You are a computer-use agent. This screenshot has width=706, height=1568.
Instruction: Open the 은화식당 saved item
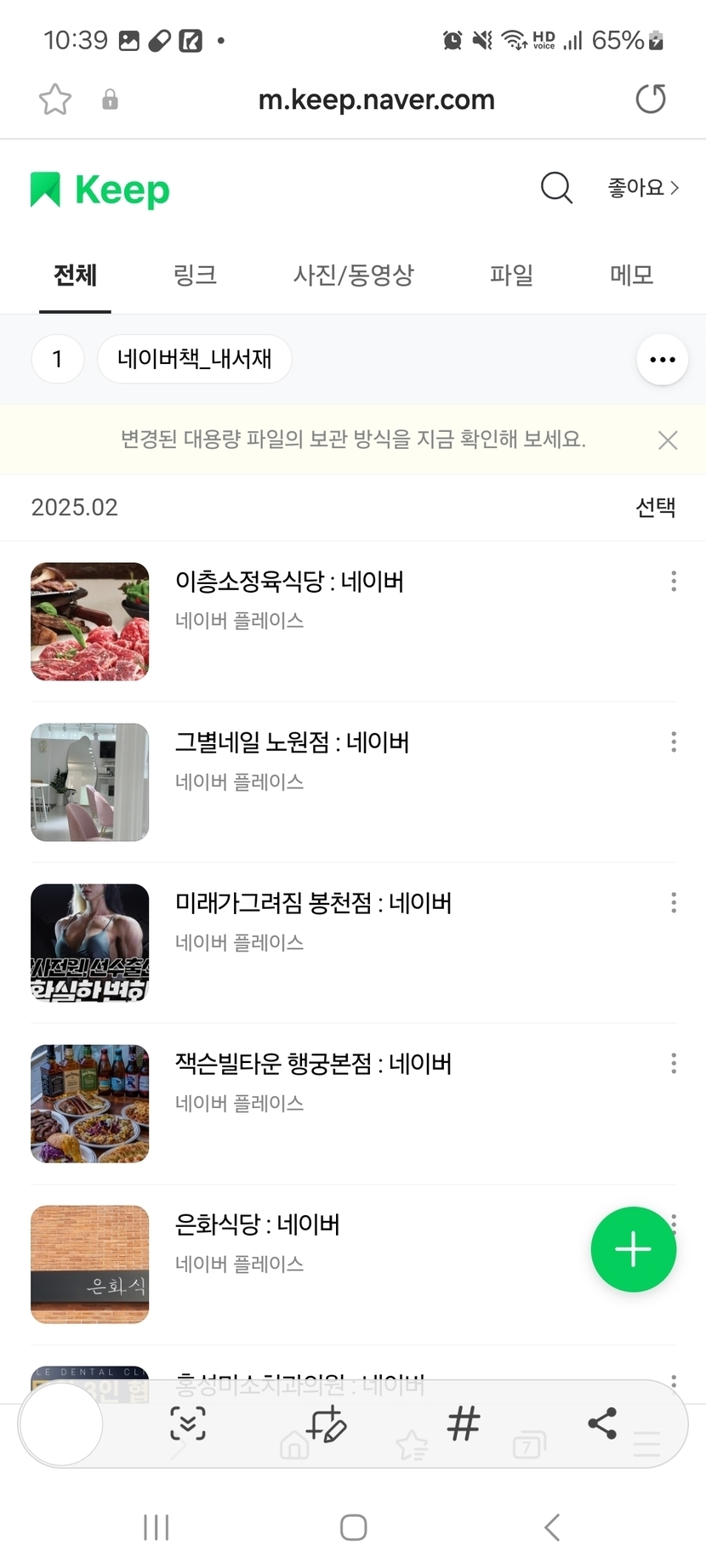[257, 1225]
